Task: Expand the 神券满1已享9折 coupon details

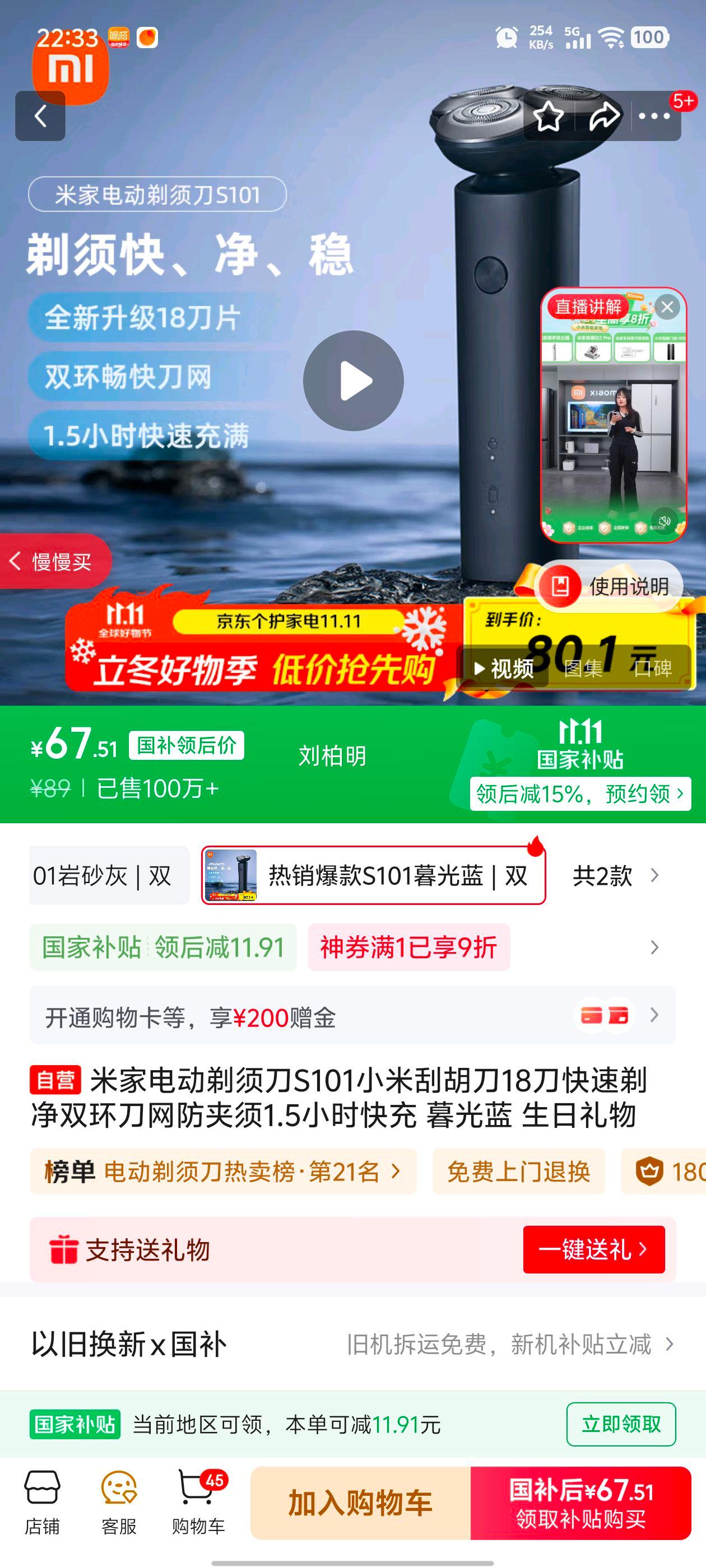Action: 408,948
